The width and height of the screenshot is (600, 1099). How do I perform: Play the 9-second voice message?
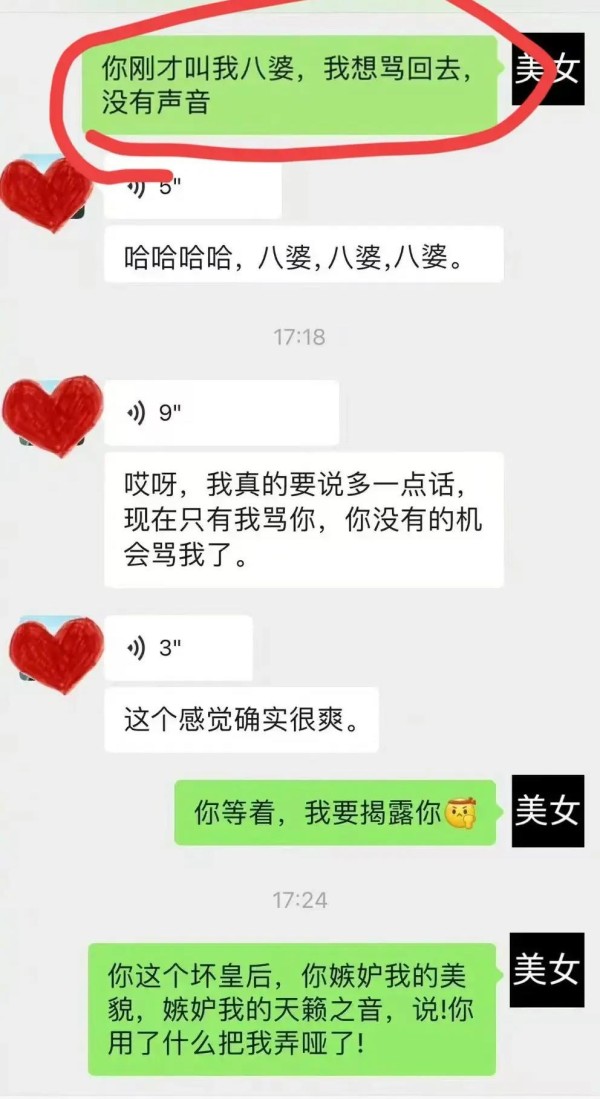pyautogui.click(x=221, y=412)
